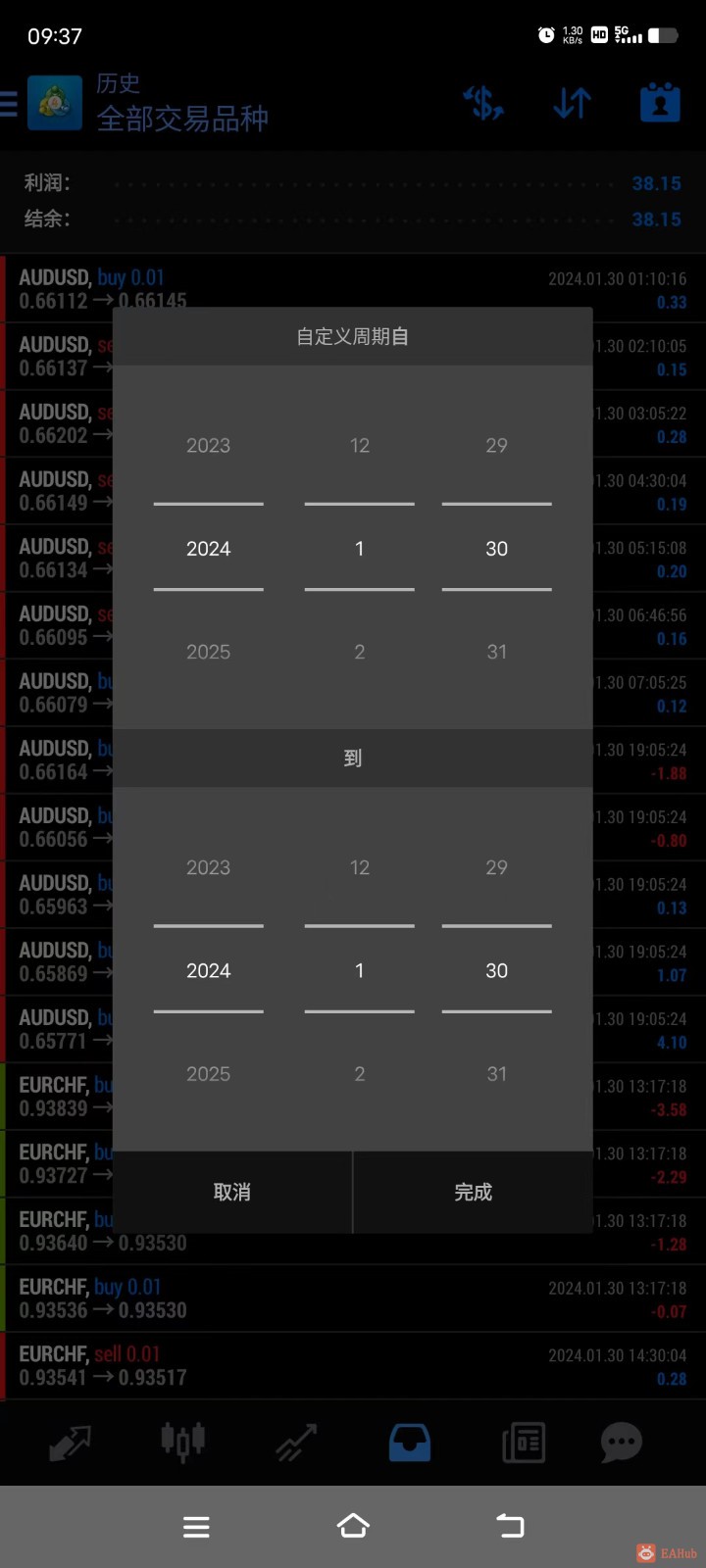Image resolution: width=706 pixels, height=1568 pixels.
Task: Confirm the date range with 完成
Action: click(473, 1192)
